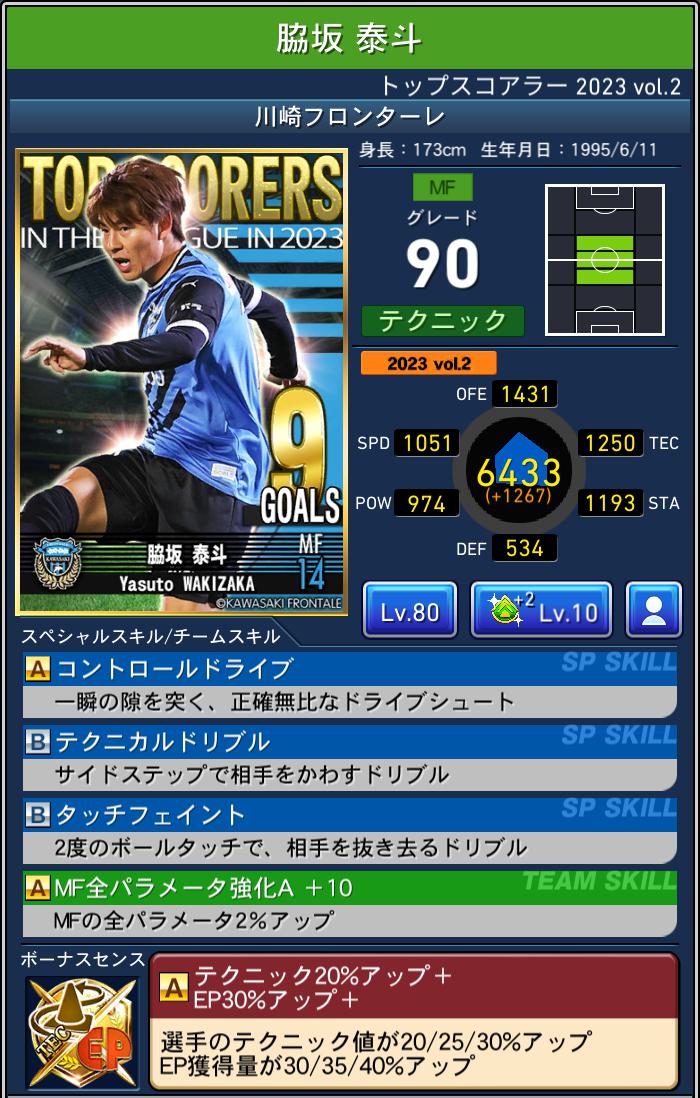
Task: View the 脇坂 泰斗 player card image
Action: pyautogui.click(x=182, y=382)
